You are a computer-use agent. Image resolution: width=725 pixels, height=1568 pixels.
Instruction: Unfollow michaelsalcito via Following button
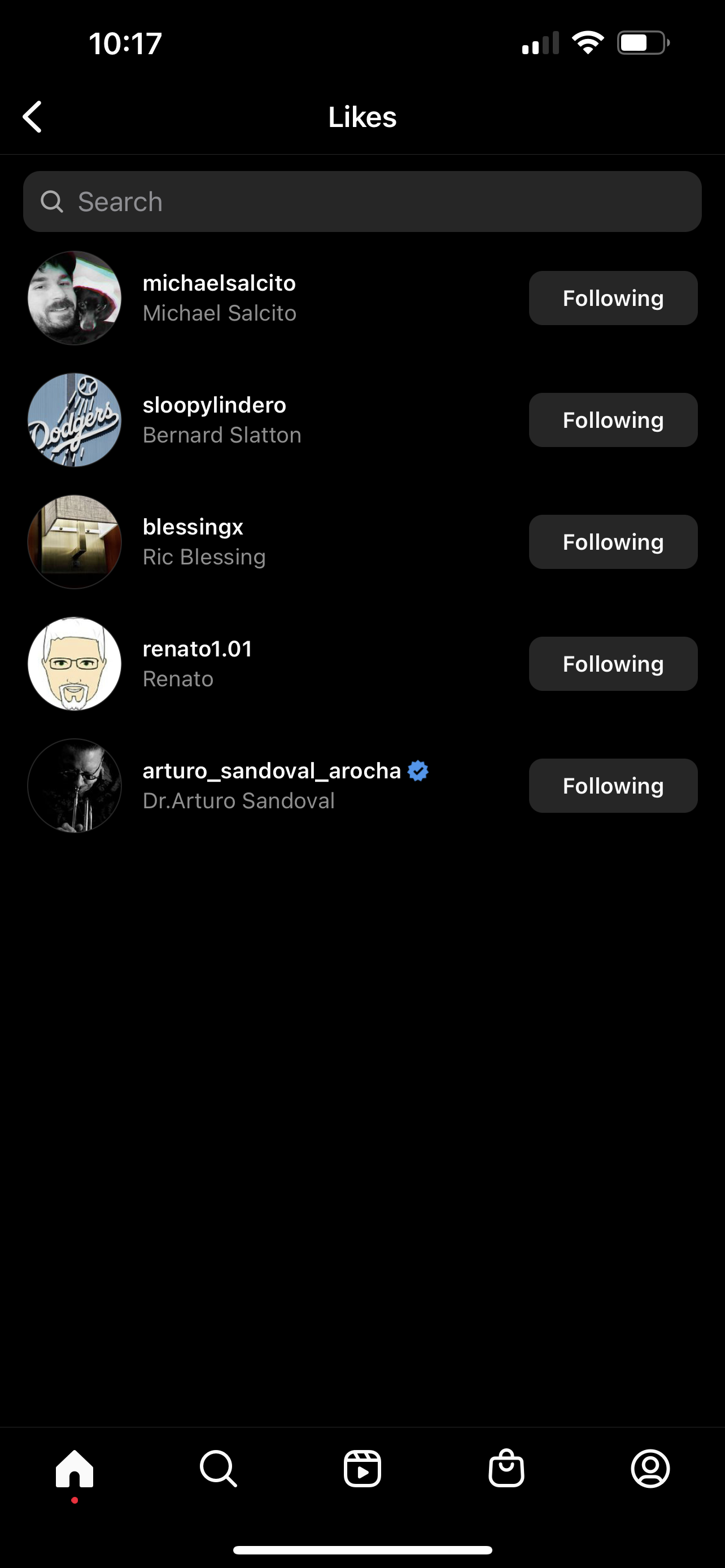tap(613, 298)
